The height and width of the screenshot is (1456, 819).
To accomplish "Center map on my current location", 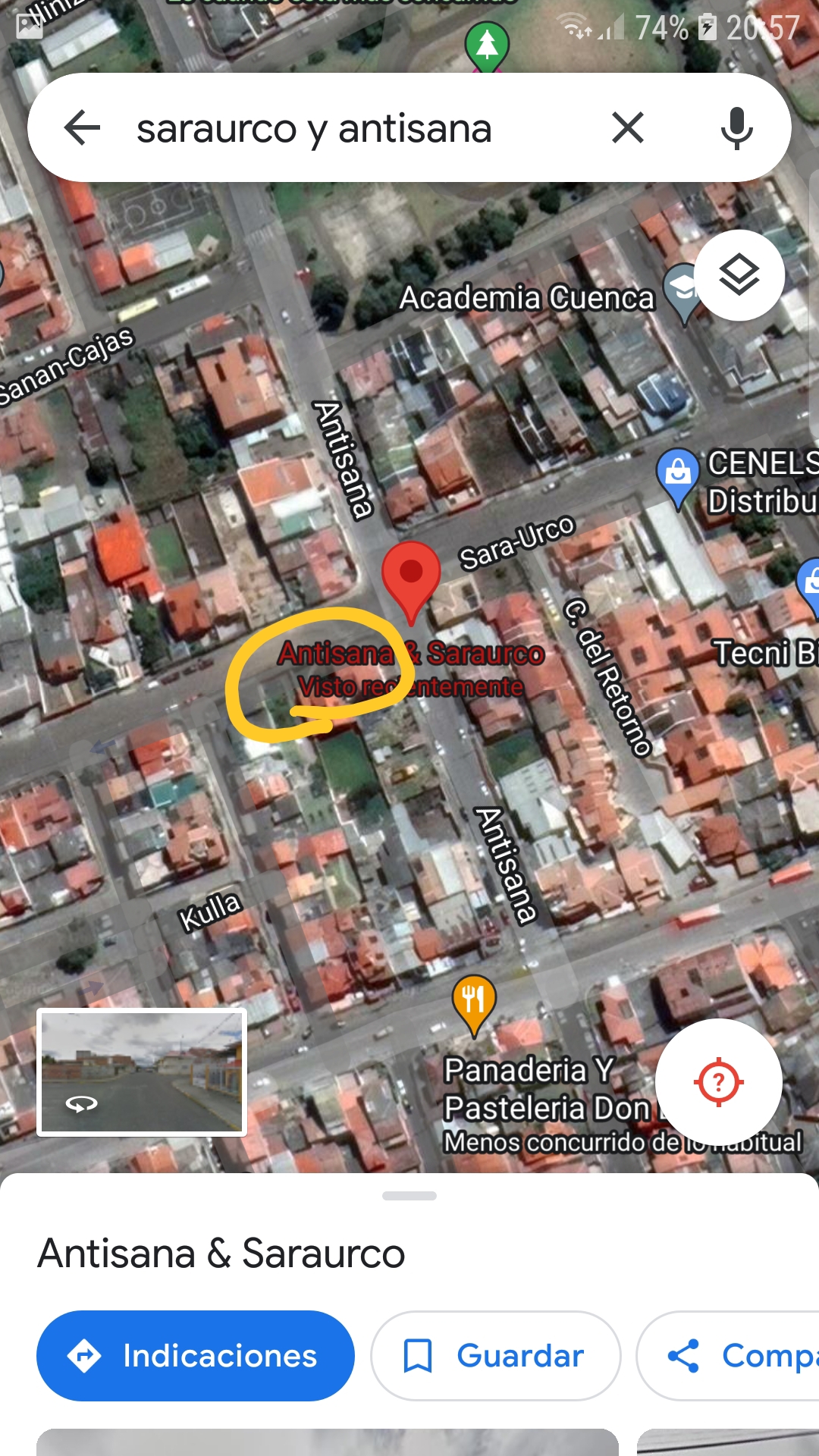I will (x=718, y=1082).
